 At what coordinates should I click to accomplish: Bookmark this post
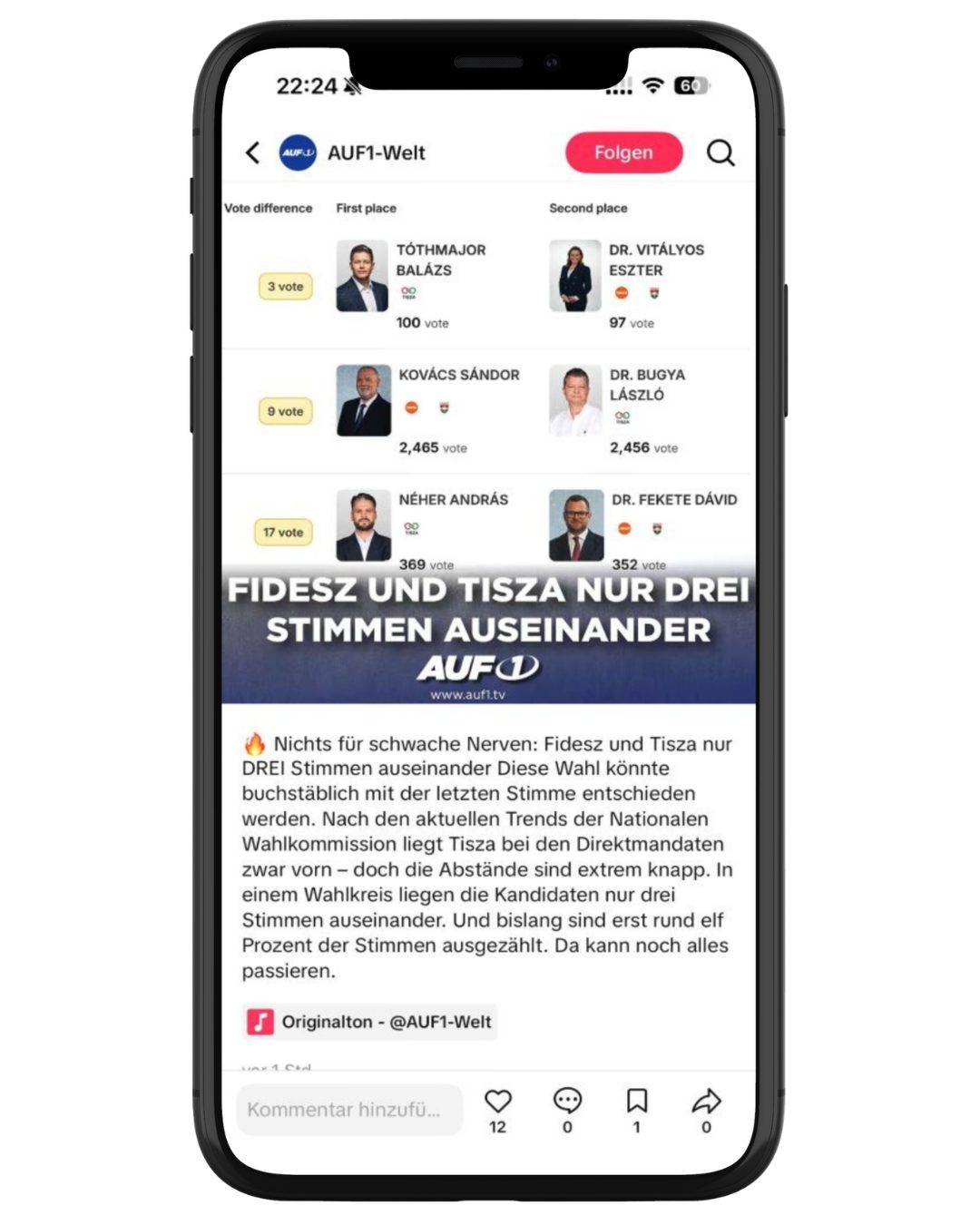[x=637, y=1102]
